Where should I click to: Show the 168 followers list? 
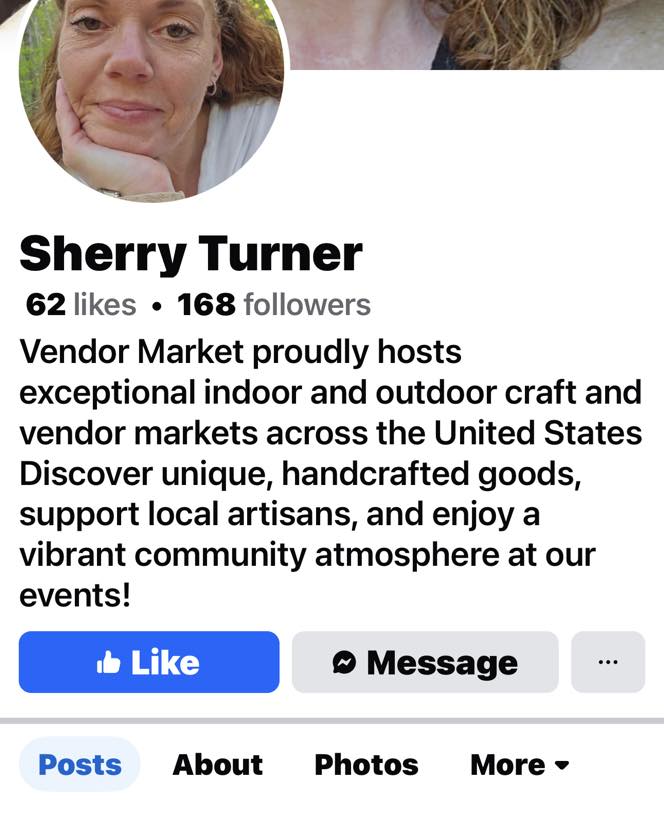point(274,305)
